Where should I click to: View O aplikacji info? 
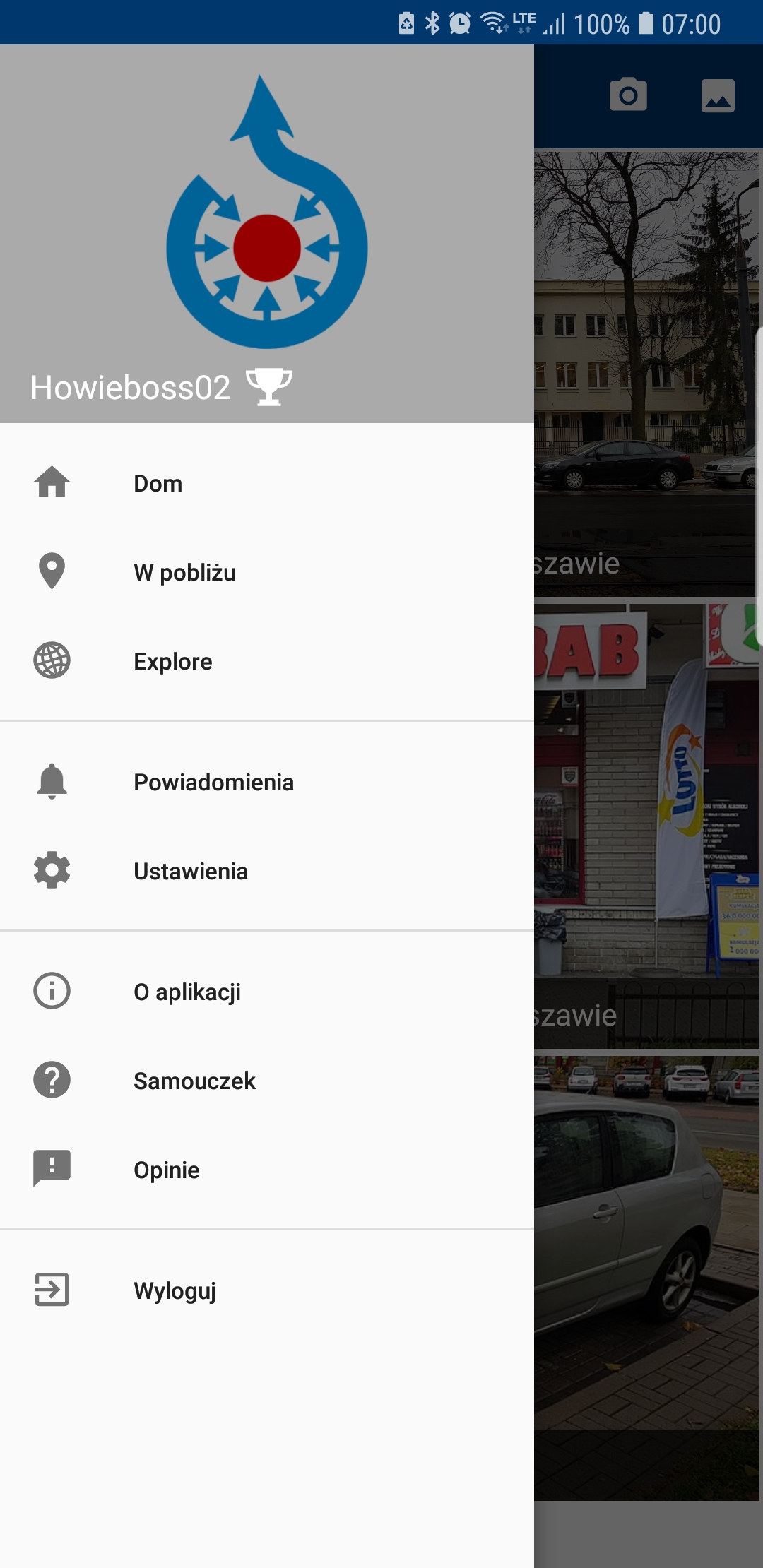tap(187, 992)
